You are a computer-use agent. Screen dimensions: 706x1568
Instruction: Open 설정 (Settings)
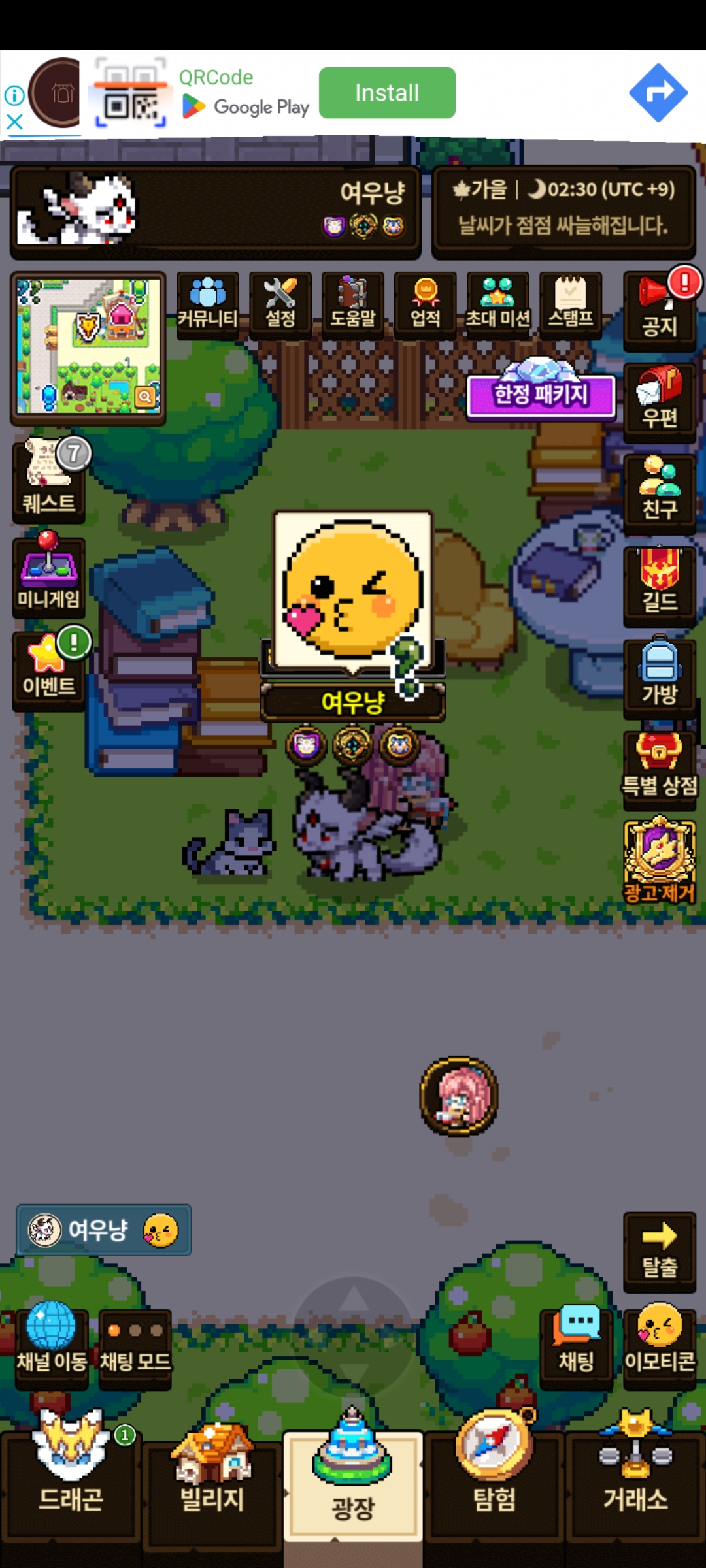click(280, 304)
